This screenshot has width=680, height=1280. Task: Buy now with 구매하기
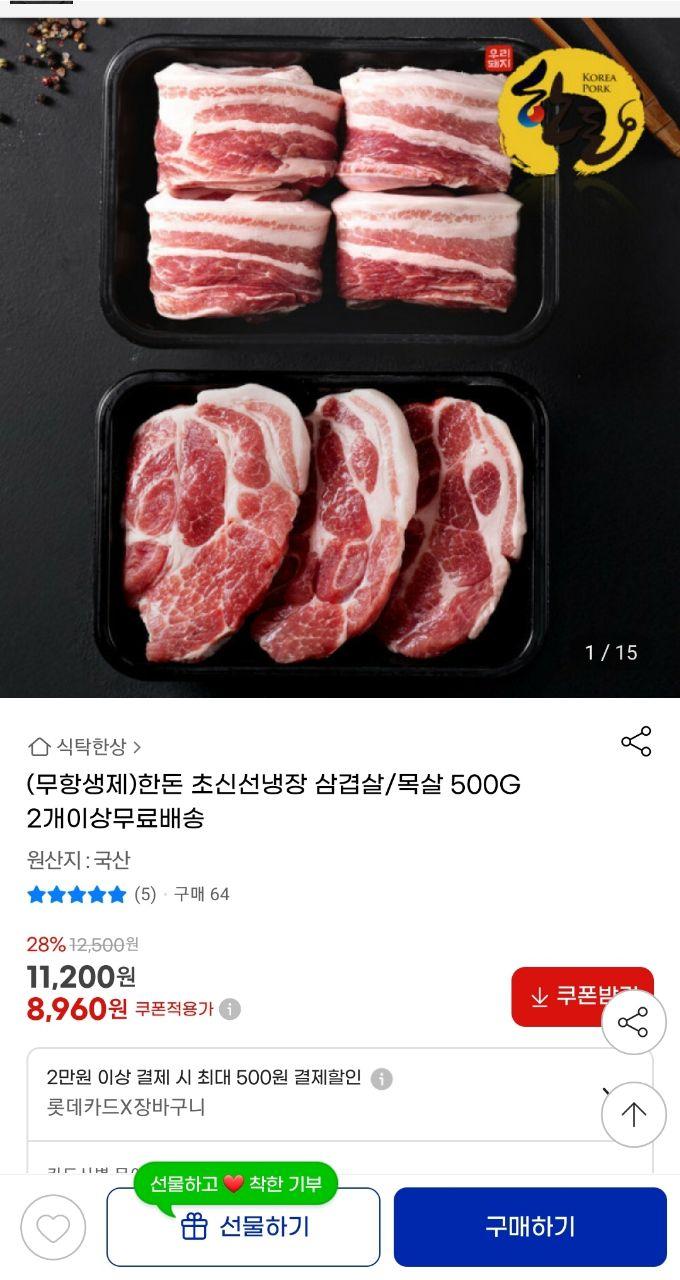pyautogui.click(x=530, y=1227)
